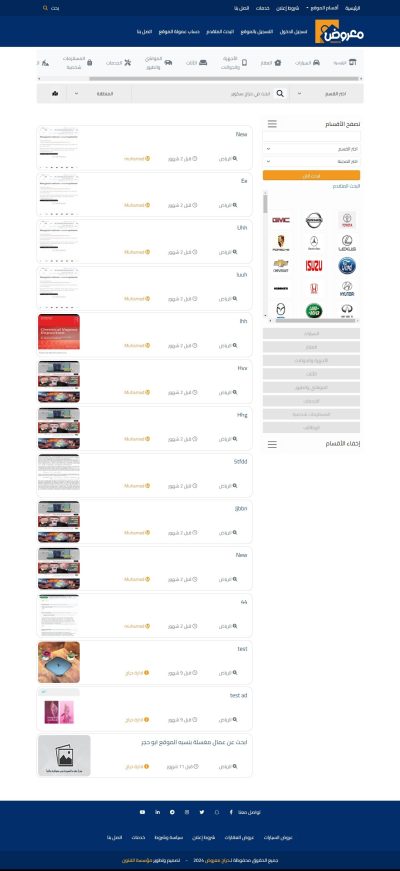Select the العقار real estate category tab
This screenshot has height=871, width=400.
tap(271, 63)
